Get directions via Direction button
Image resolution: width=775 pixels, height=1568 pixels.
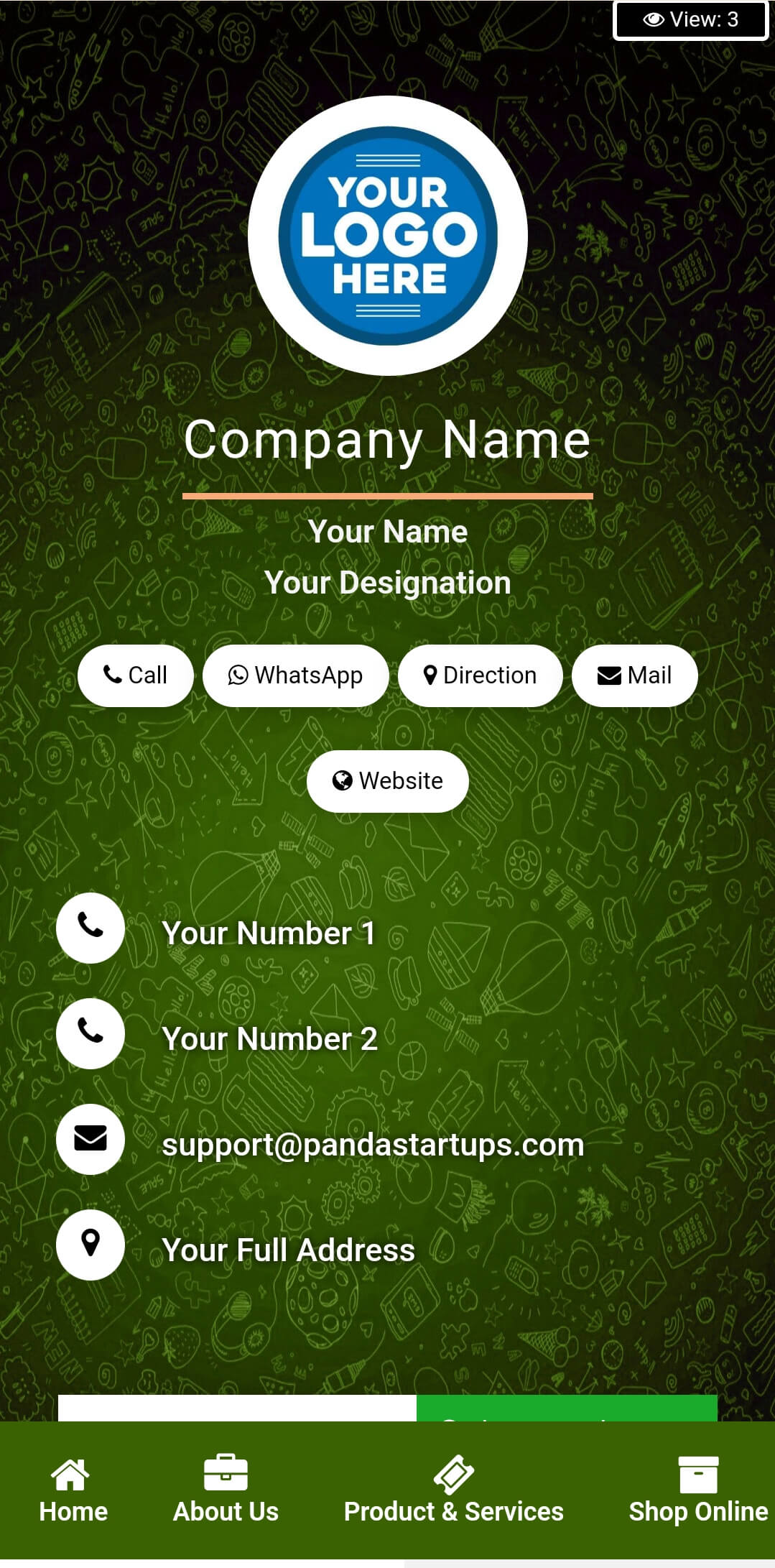(x=480, y=675)
